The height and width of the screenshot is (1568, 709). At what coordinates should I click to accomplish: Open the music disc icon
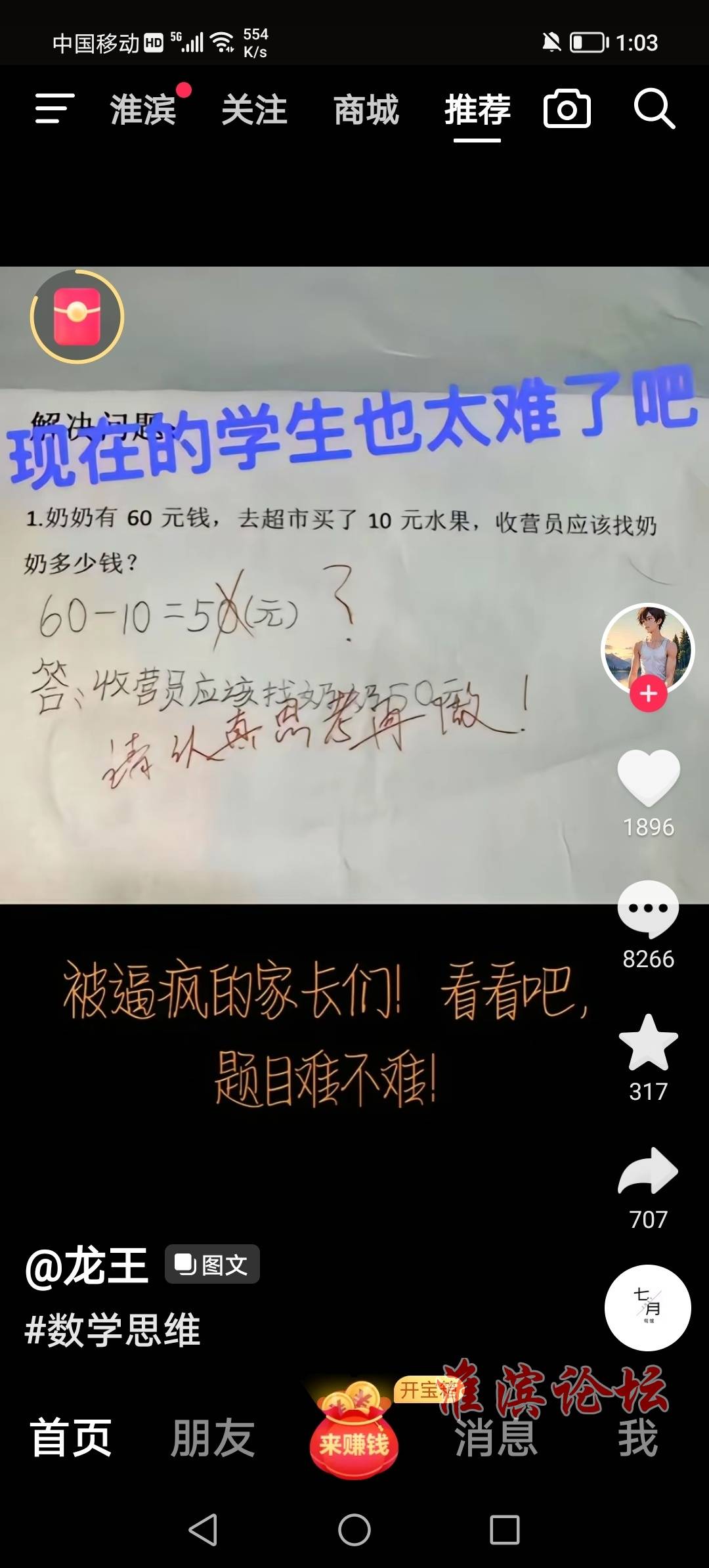tap(647, 1307)
